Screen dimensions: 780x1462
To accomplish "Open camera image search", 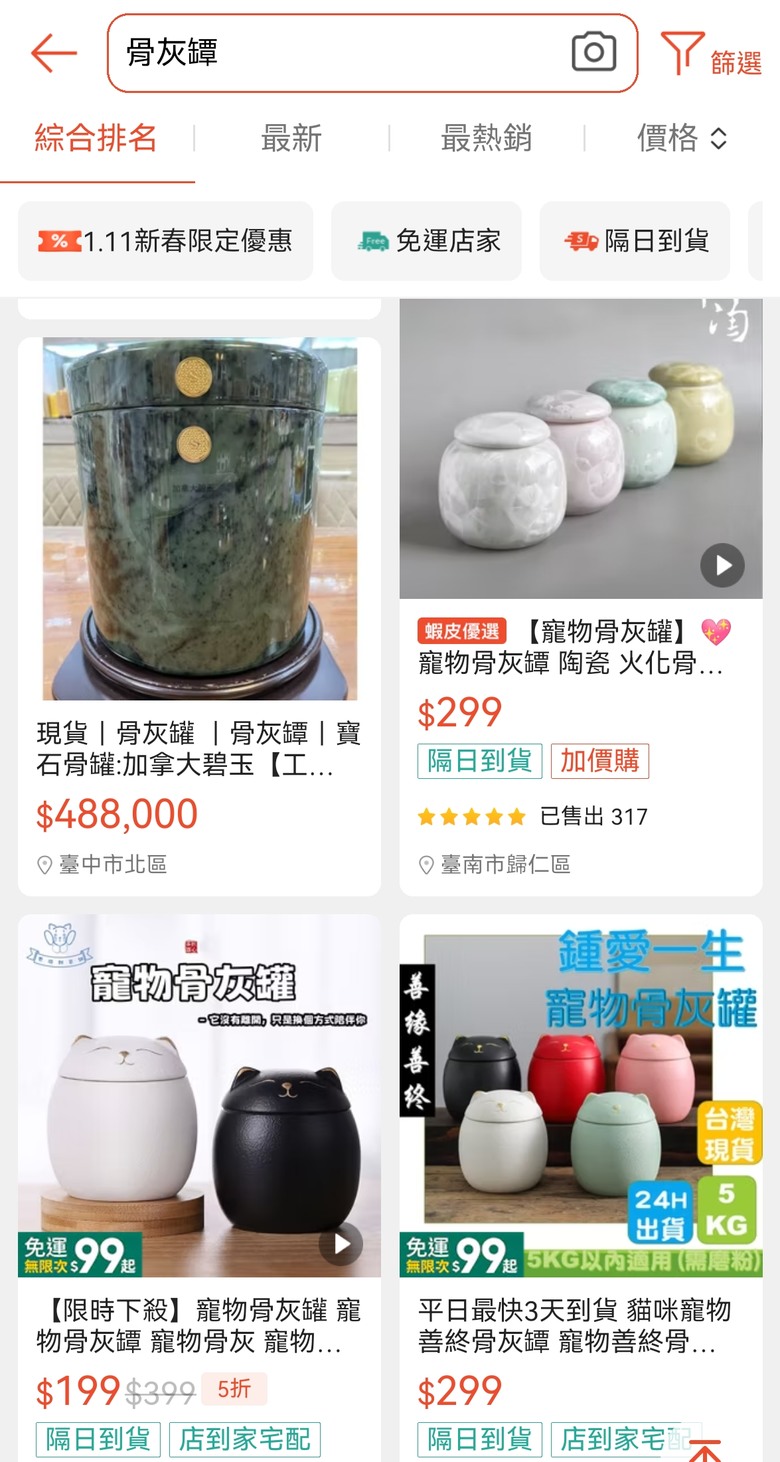I will 593,53.
